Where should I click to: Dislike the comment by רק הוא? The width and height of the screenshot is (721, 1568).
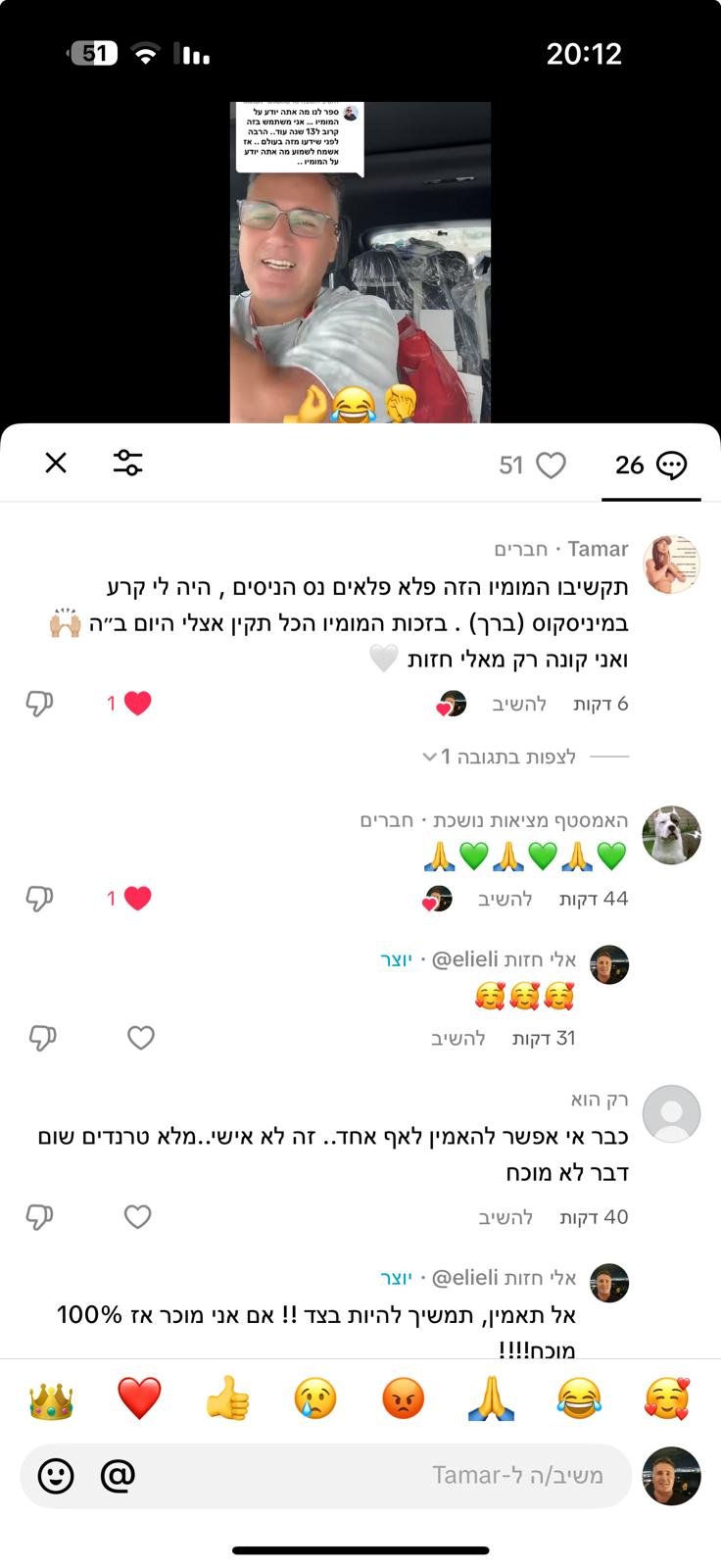39,1217
